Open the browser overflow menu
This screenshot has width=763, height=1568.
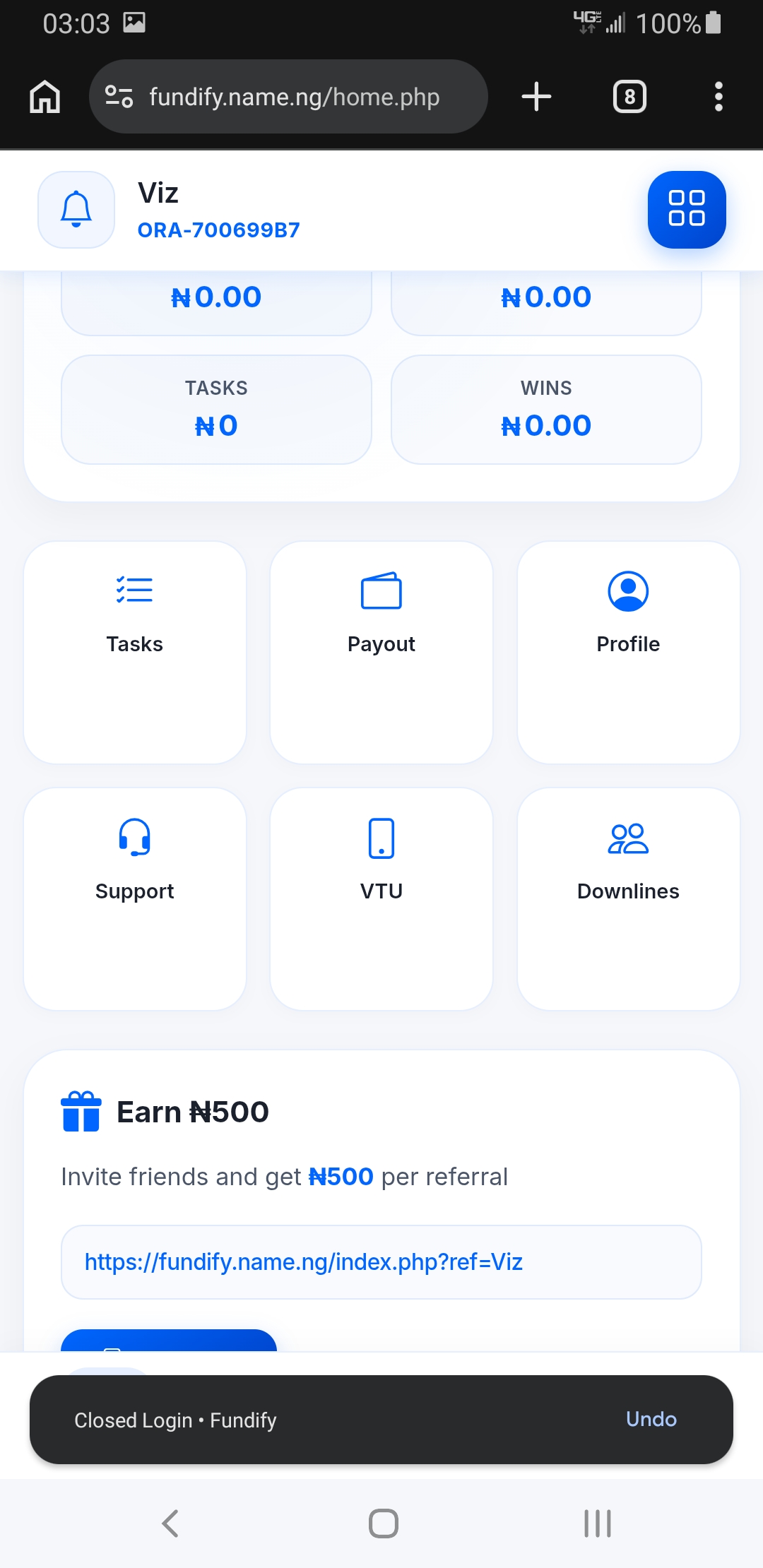(x=718, y=97)
